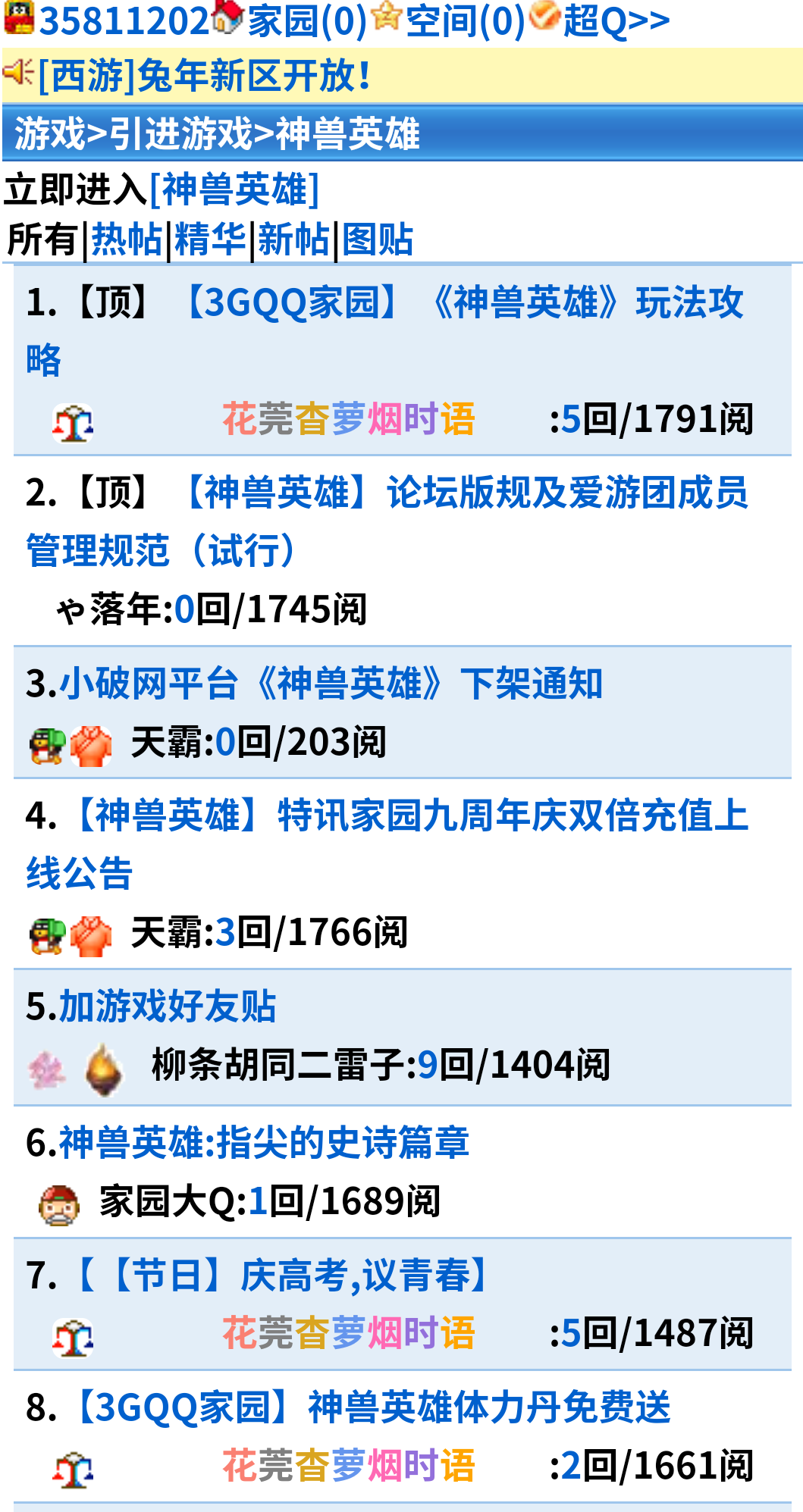Open the 加游戏好友贴 thread
The width and height of the screenshot is (803, 1512).
click(x=167, y=1006)
